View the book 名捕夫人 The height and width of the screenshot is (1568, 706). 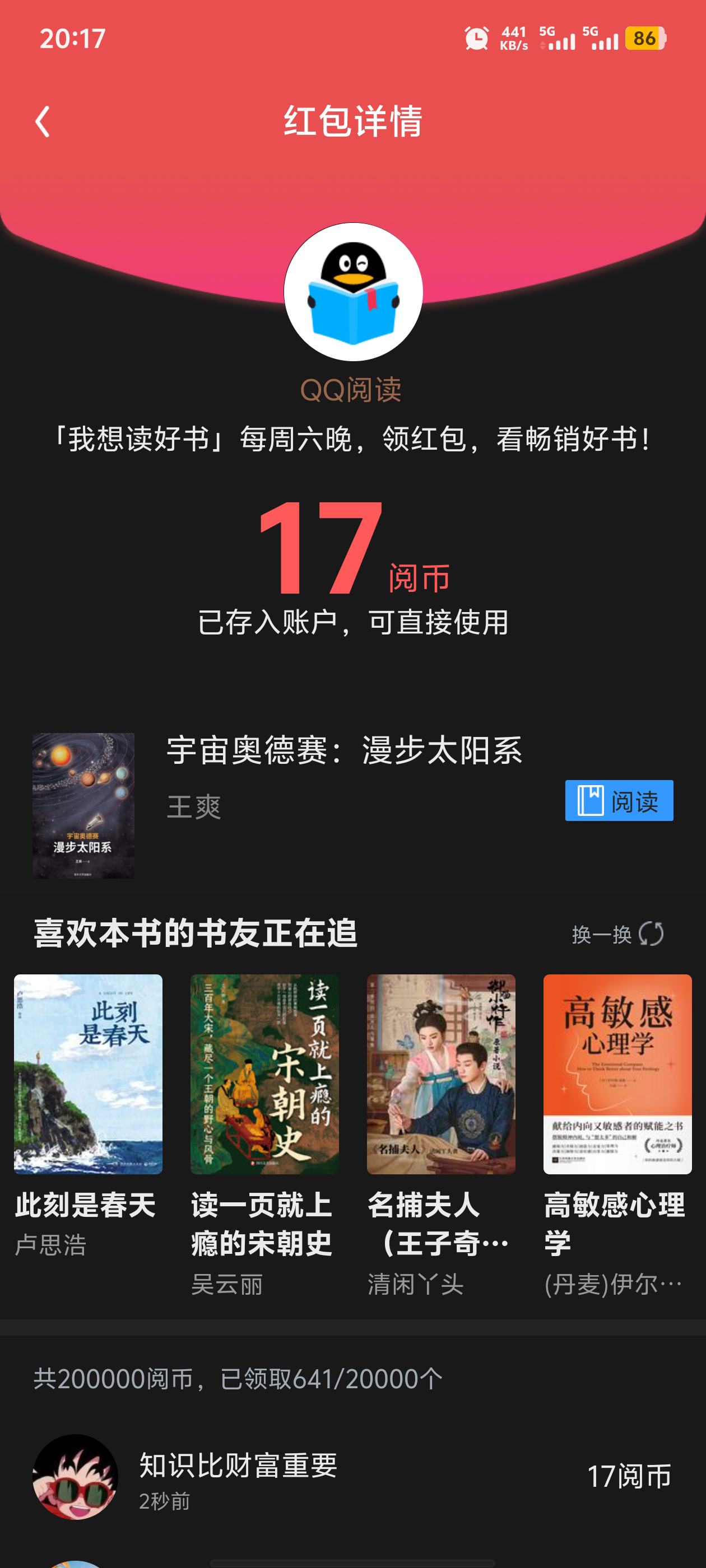(x=440, y=1074)
